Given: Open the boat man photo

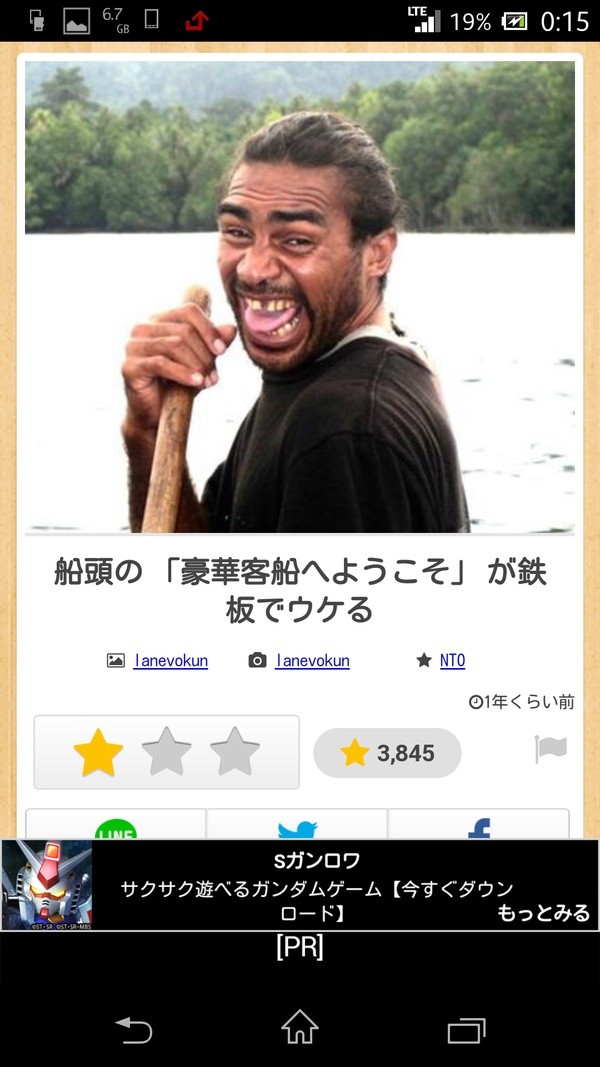Looking at the screenshot, I should (300, 296).
